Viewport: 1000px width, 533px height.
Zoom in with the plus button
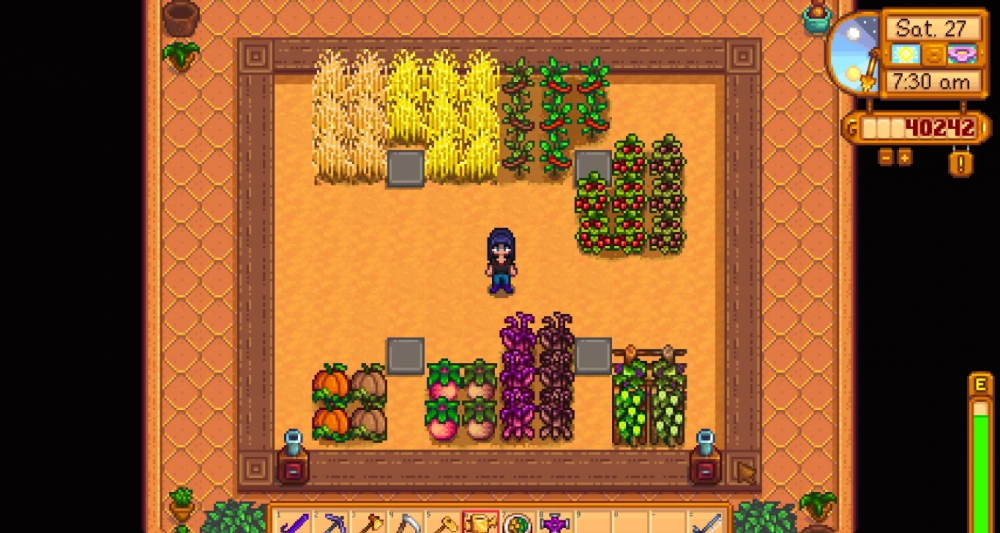point(905,157)
